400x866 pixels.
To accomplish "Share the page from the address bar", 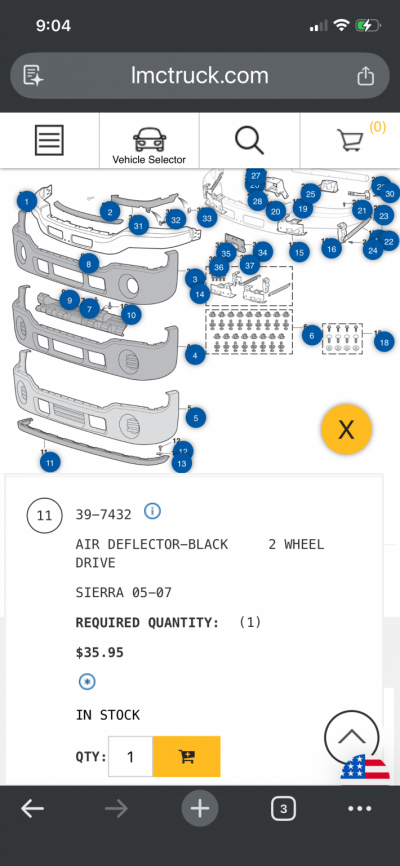I will click(x=366, y=76).
